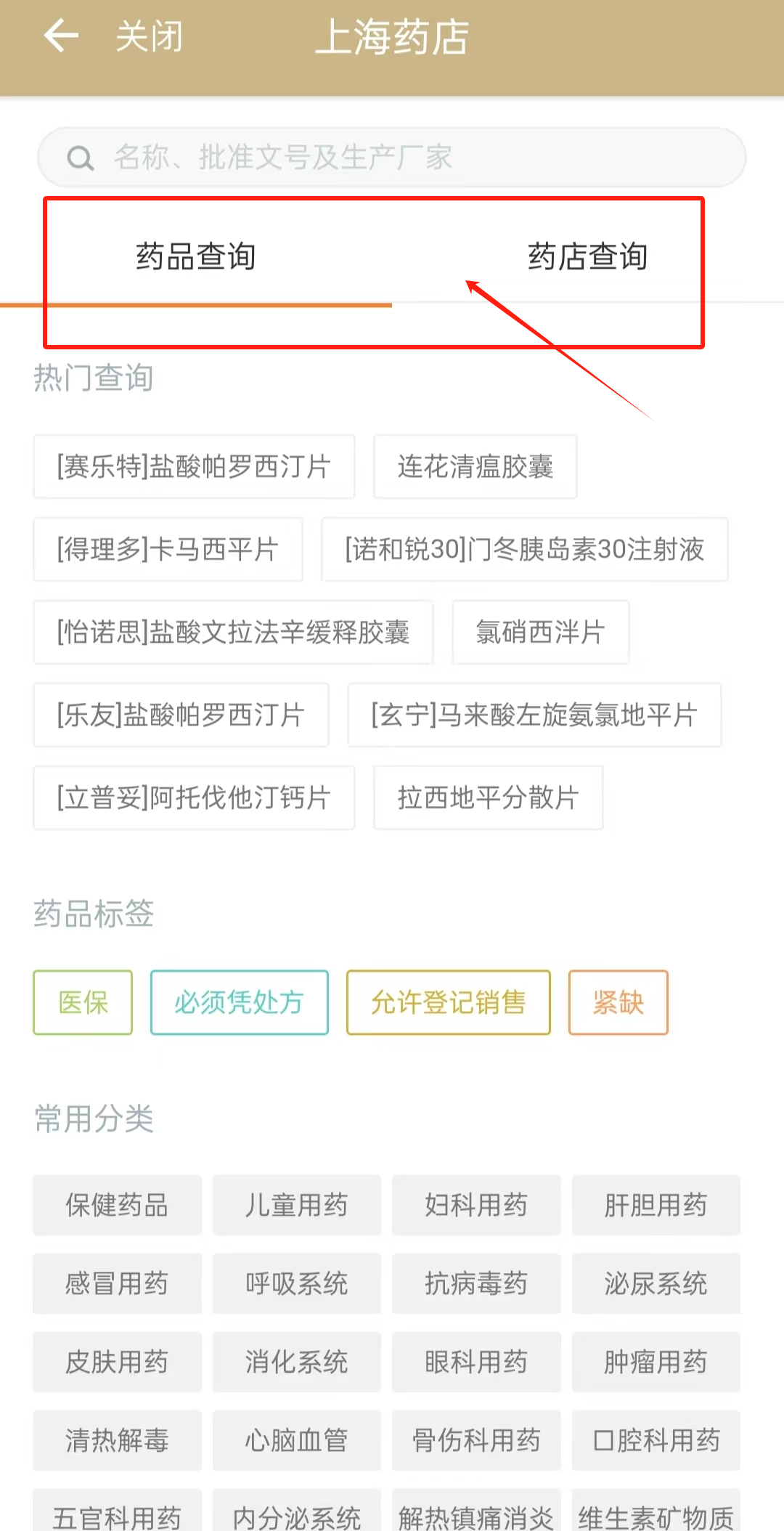Choose the 允许登记销售 tag
Viewport: 784px width, 1531px height.
[448, 1002]
